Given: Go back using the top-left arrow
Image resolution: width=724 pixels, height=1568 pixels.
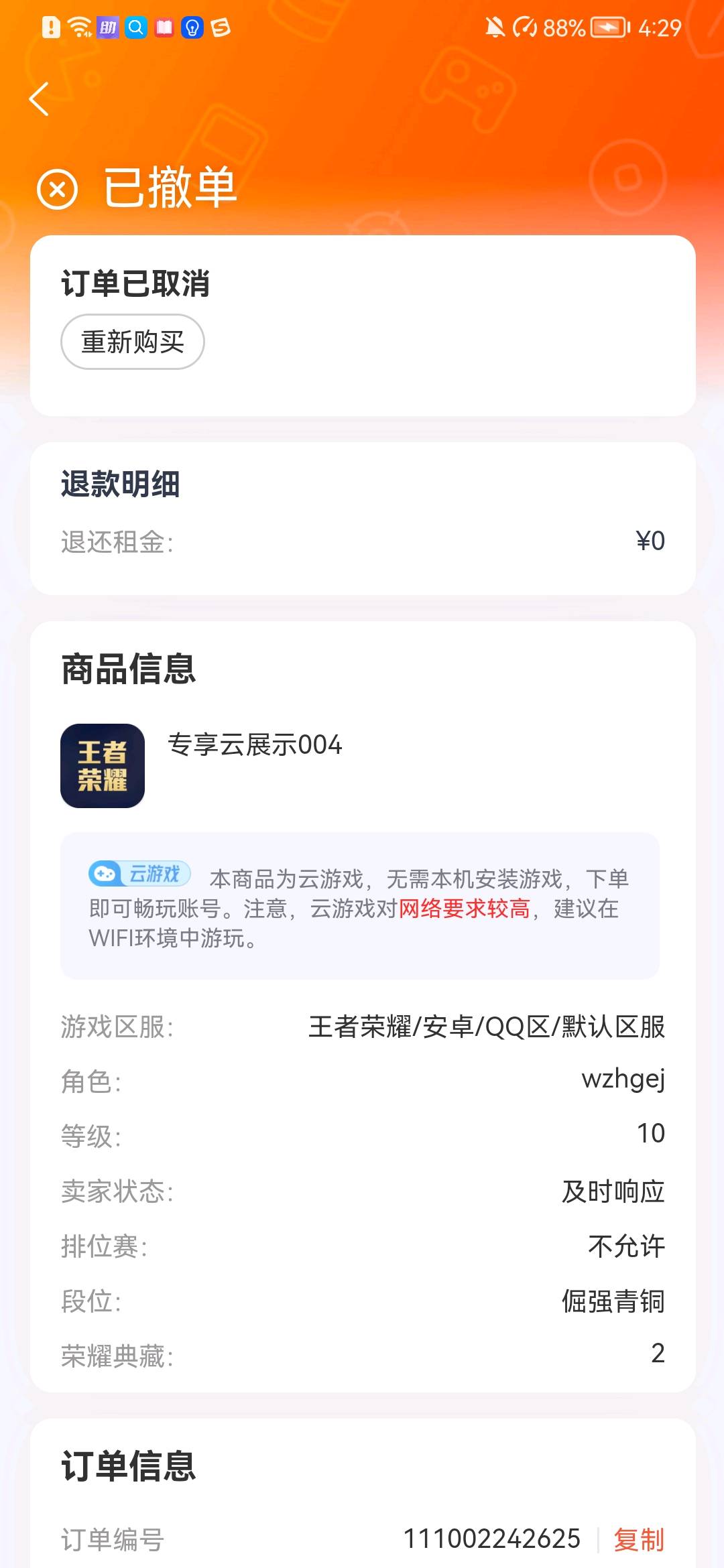Looking at the screenshot, I should [x=40, y=99].
